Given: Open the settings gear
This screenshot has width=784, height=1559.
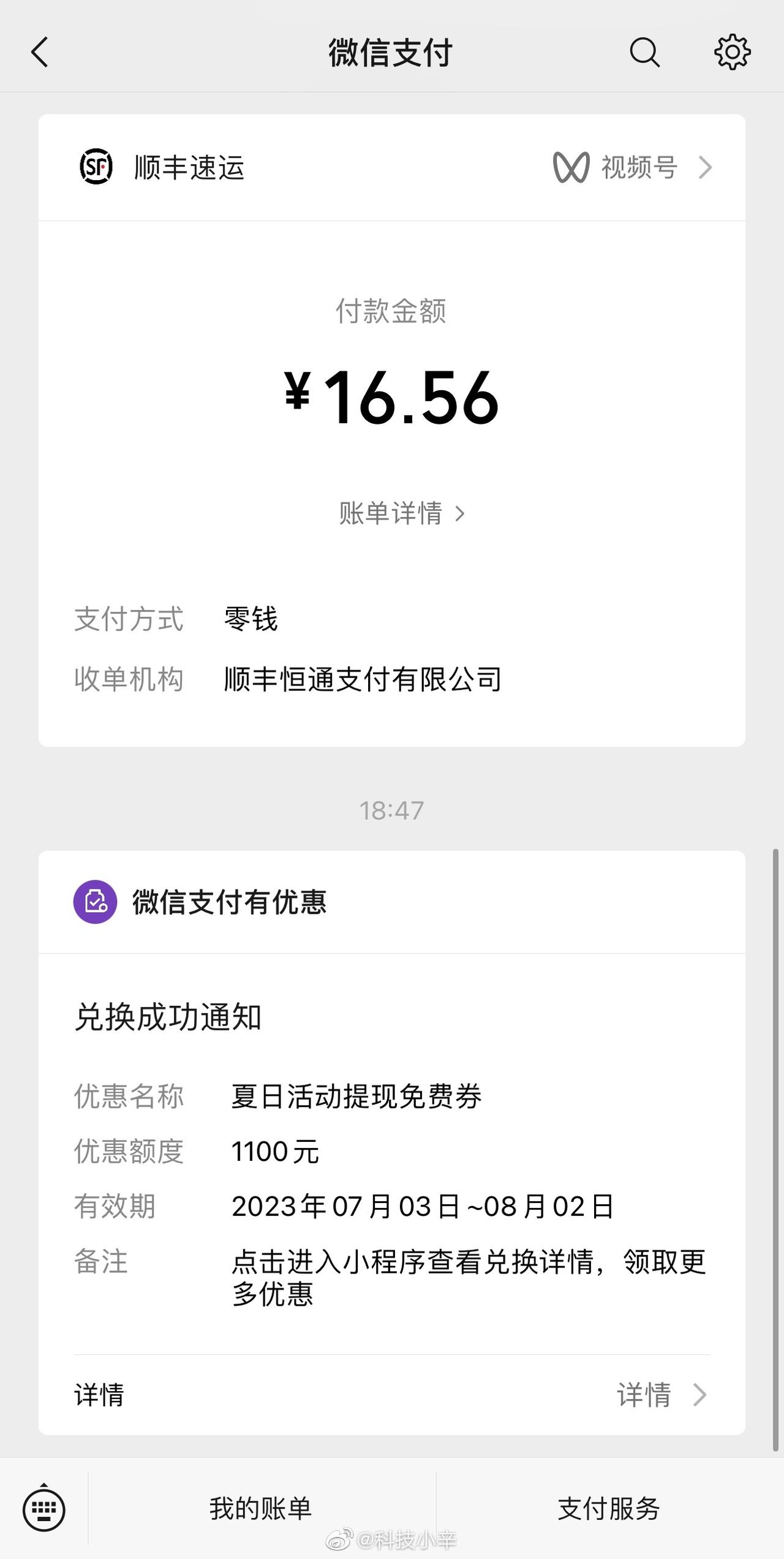Looking at the screenshot, I should [x=732, y=52].
